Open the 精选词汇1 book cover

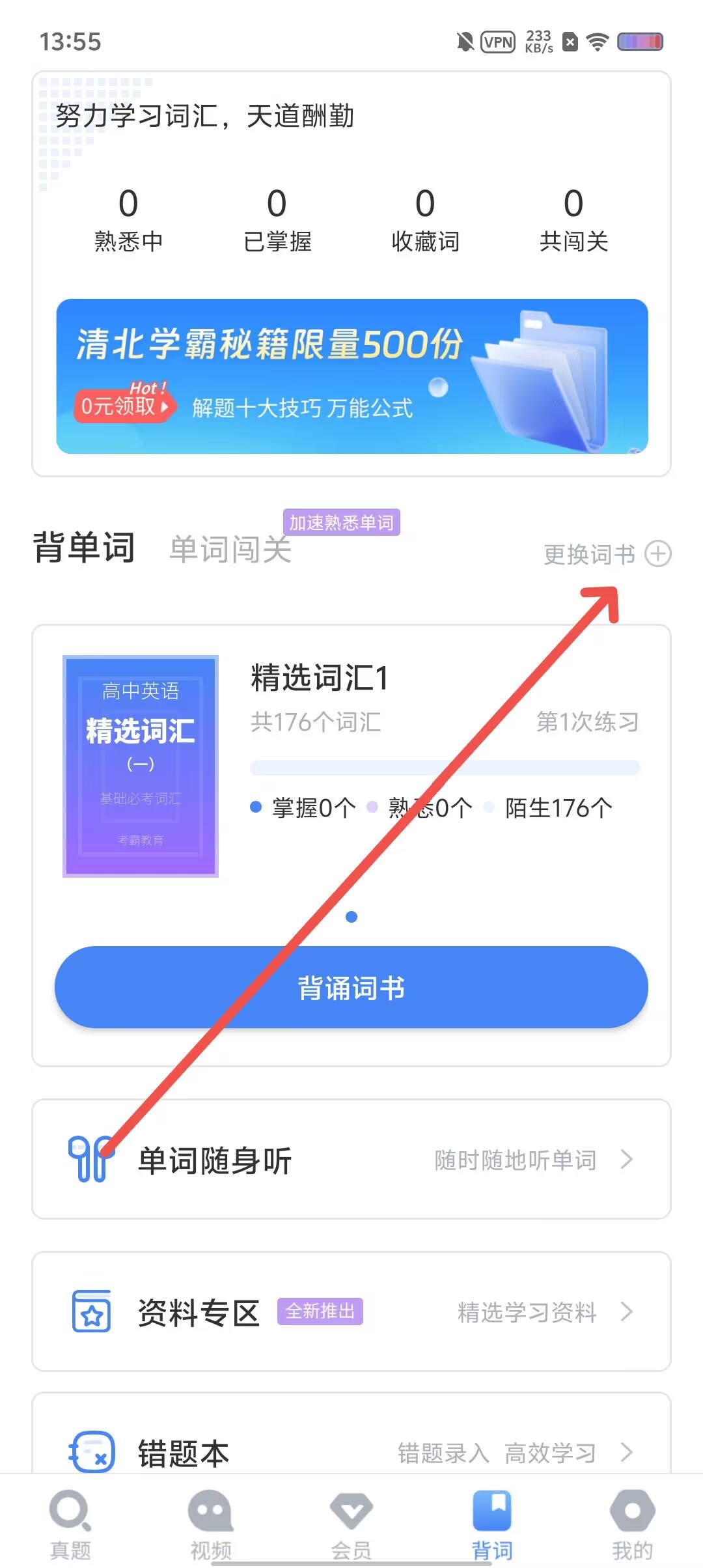(x=141, y=766)
